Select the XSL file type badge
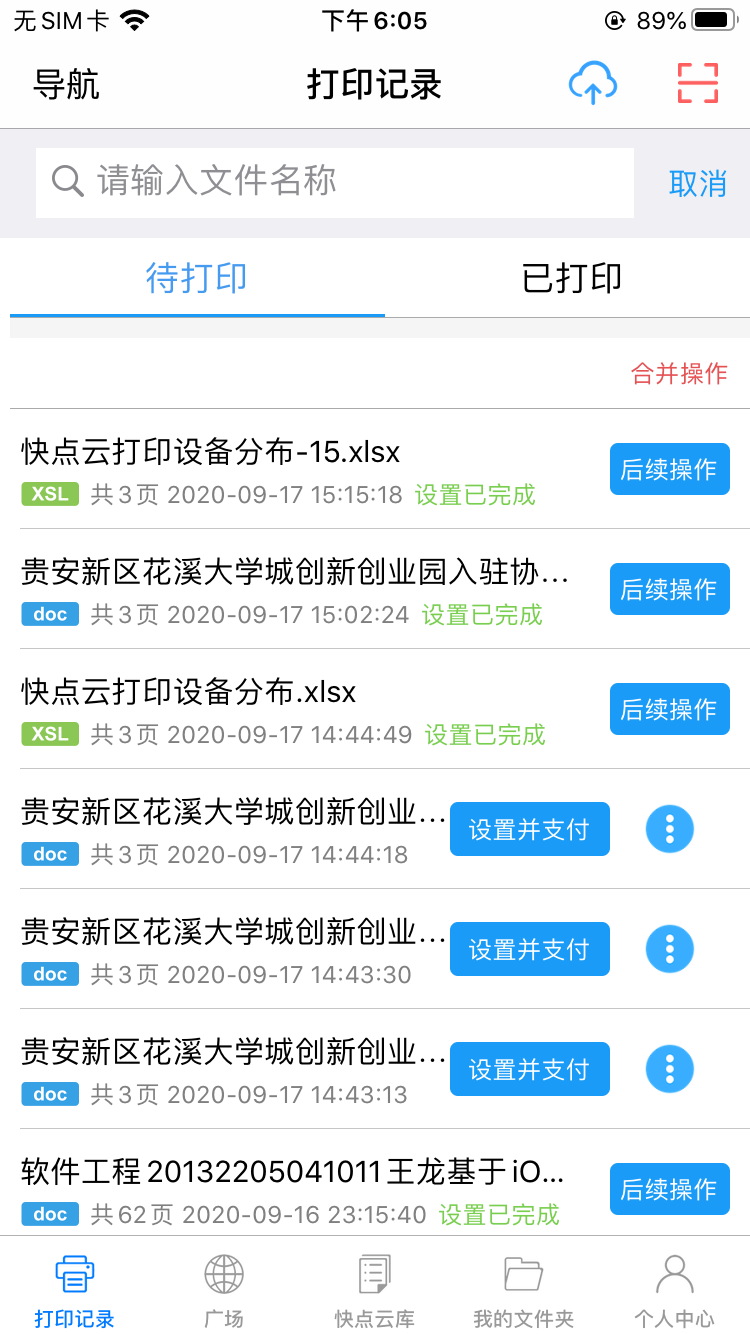Image resolution: width=750 pixels, height=1334 pixels. point(47,494)
